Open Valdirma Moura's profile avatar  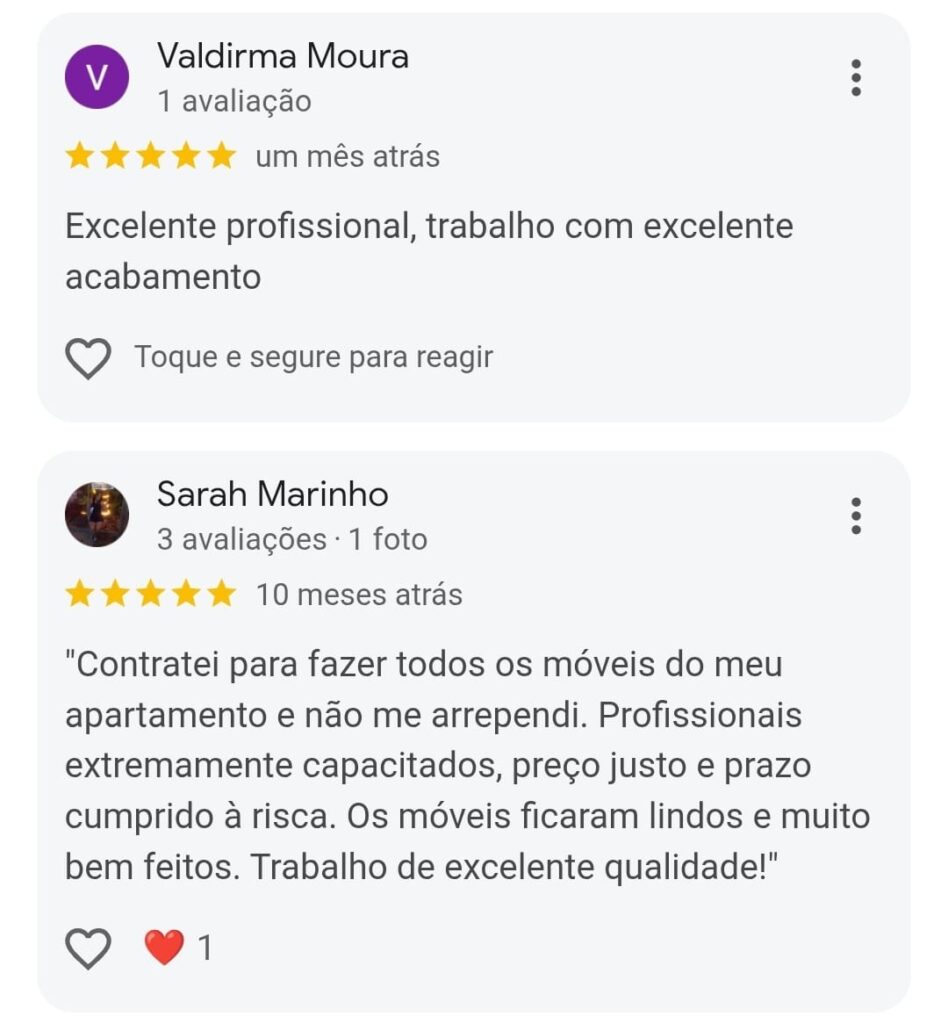[x=97, y=77]
